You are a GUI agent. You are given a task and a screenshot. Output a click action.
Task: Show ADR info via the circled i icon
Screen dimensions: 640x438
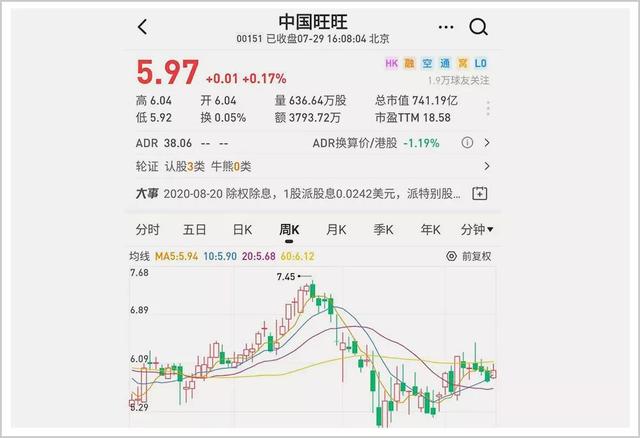click(467, 142)
